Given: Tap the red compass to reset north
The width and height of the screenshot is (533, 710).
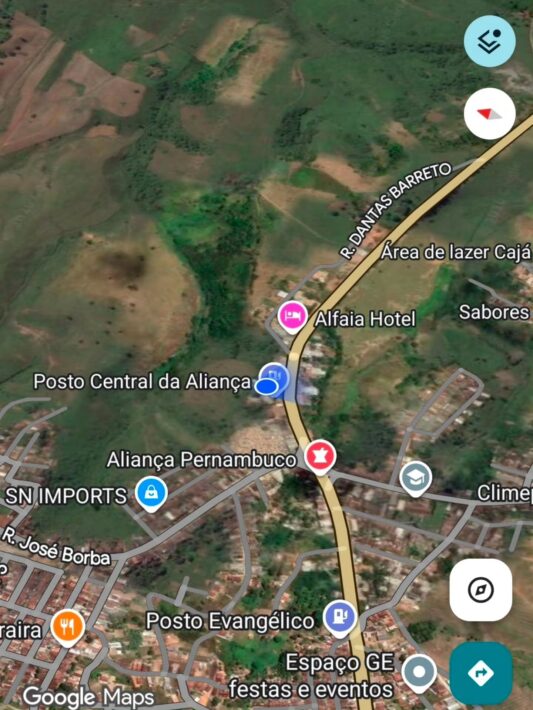Looking at the screenshot, I should [x=490, y=114].
